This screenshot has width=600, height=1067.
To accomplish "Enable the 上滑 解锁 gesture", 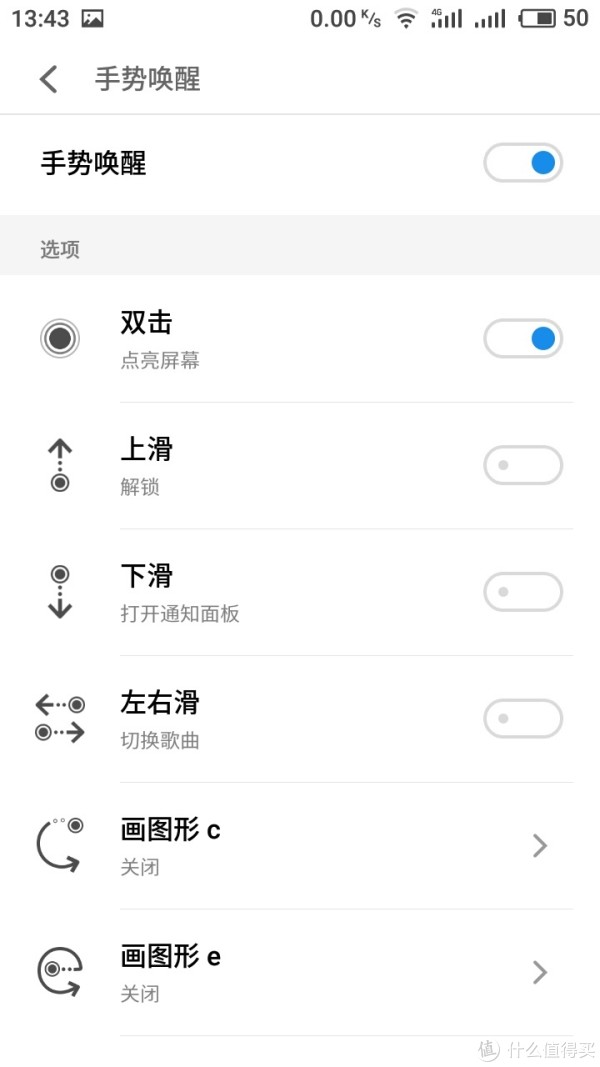I will [522, 465].
